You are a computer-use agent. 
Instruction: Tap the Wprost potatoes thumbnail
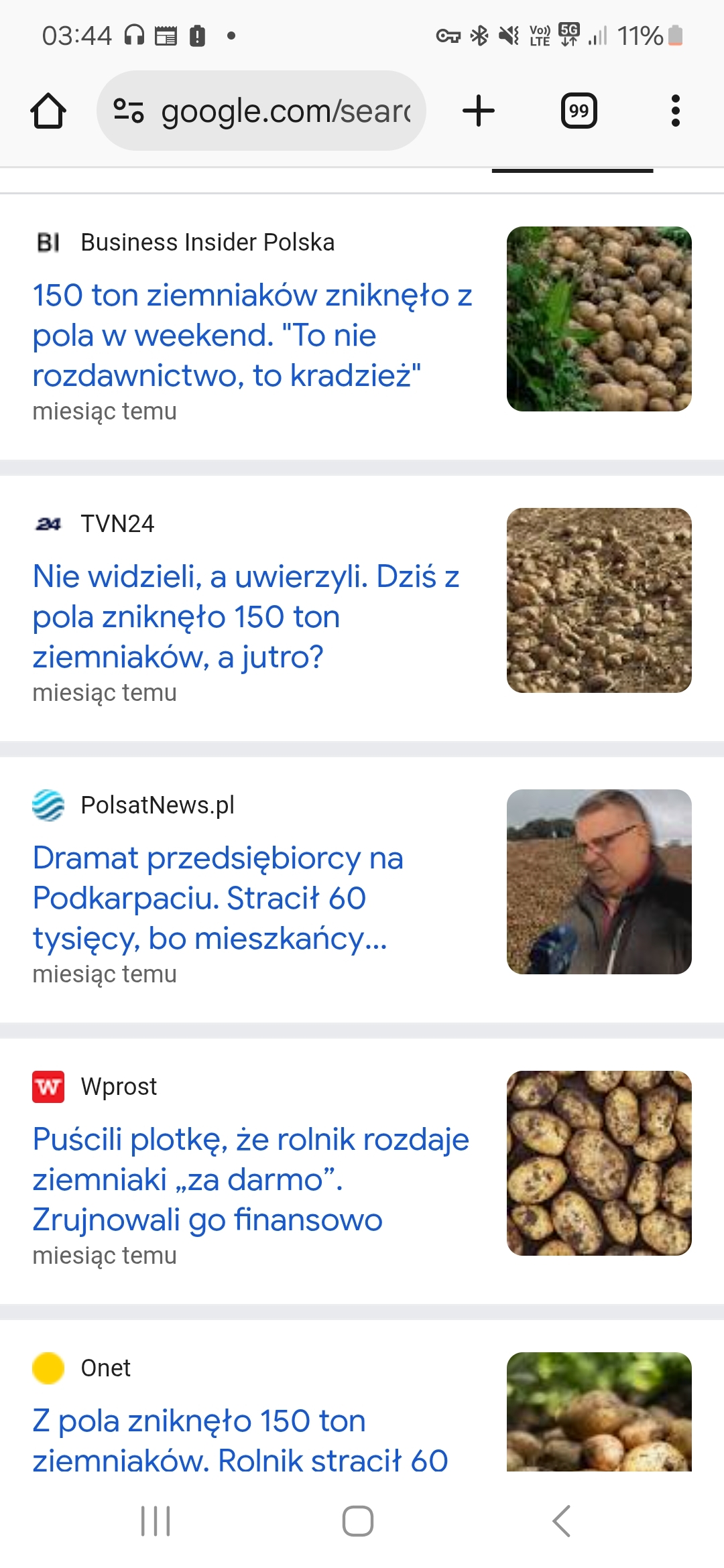(599, 1163)
